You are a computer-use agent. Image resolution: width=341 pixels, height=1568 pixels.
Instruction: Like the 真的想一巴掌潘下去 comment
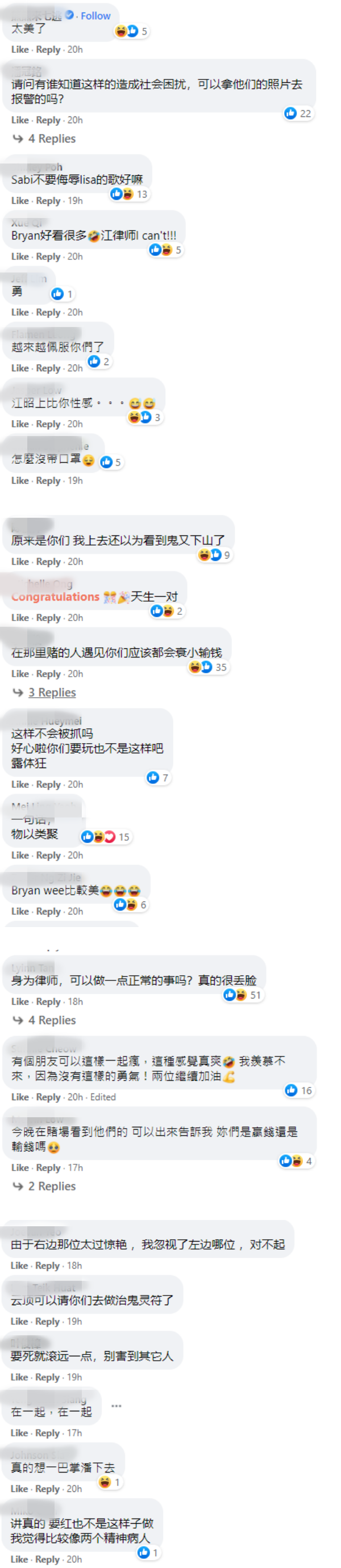click(19, 1489)
